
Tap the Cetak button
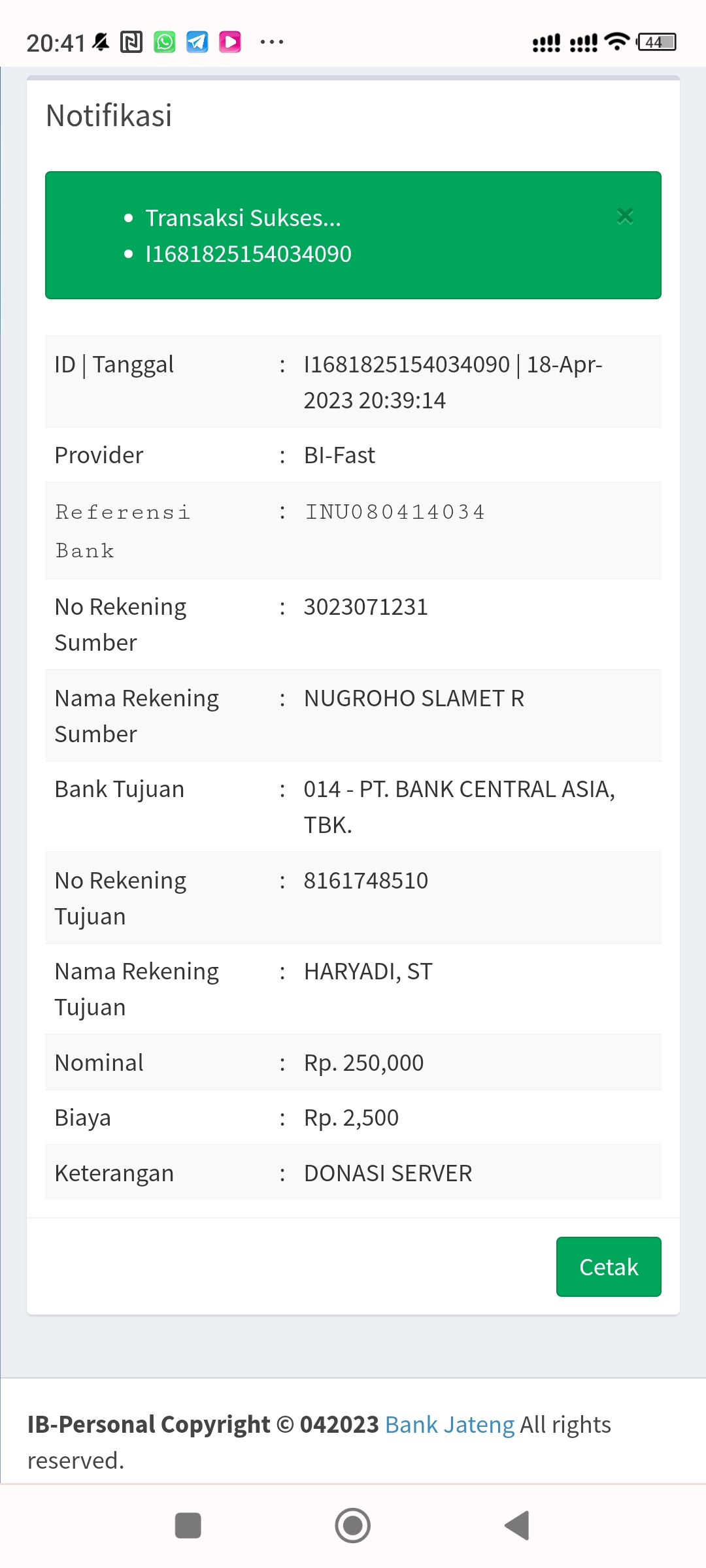coord(608,1267)
